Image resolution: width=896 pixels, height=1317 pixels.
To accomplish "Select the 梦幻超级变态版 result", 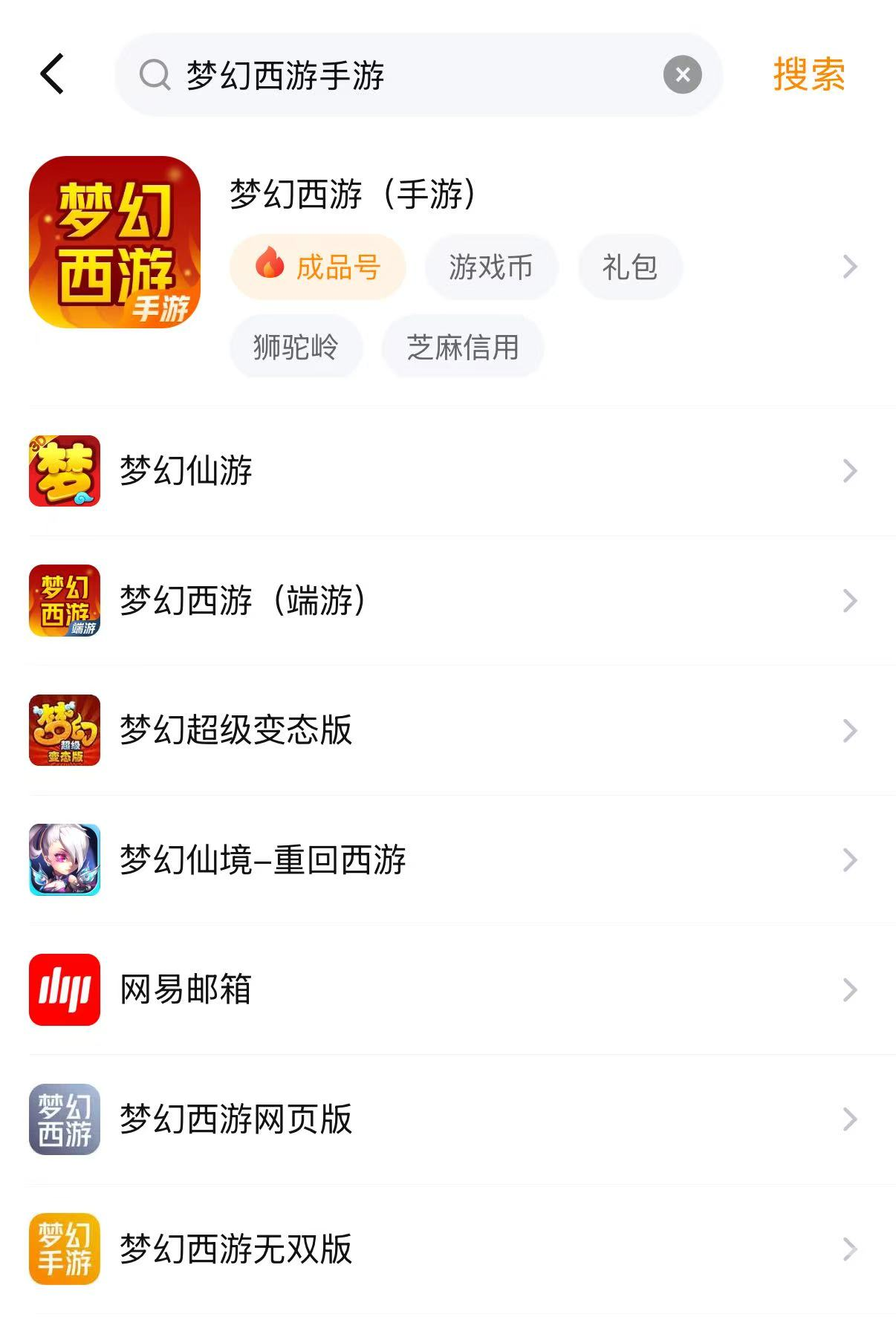I will [446, 730].
